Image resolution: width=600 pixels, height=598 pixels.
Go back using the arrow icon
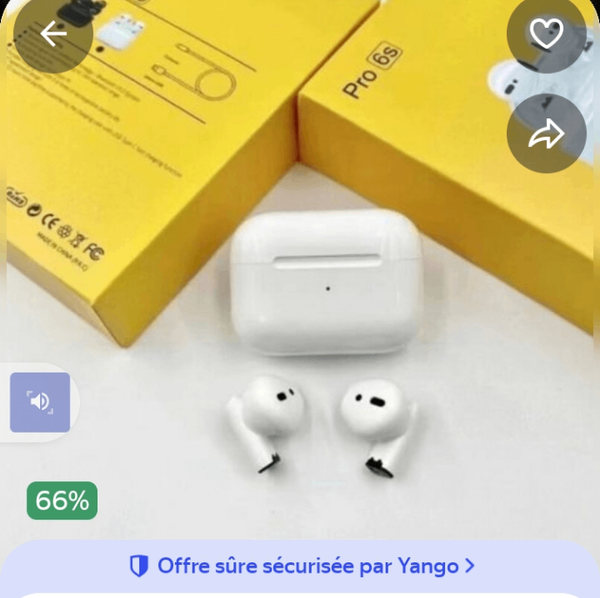(x=53, y=34)
